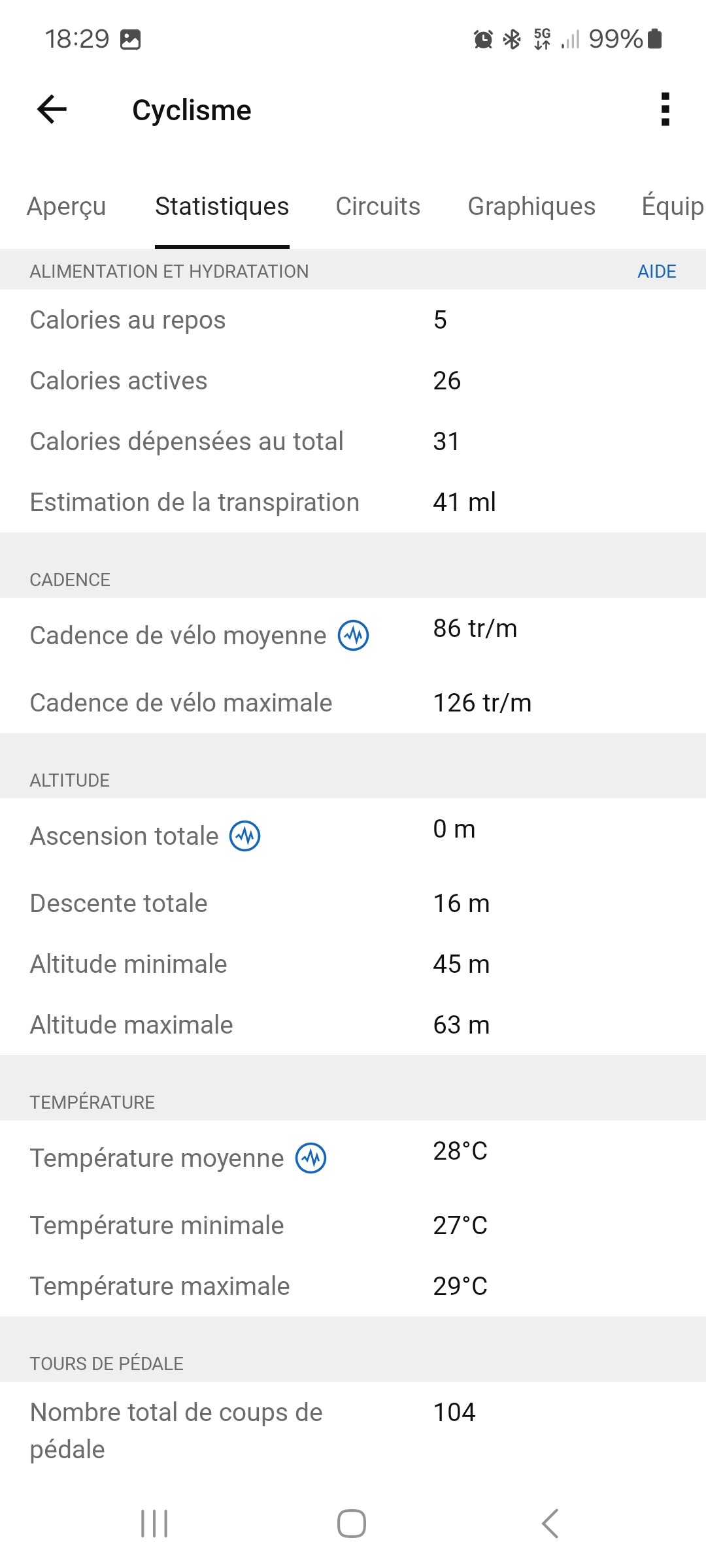Go back using the app bar arrow
The image size is (706, 1568).
point(52,109)
